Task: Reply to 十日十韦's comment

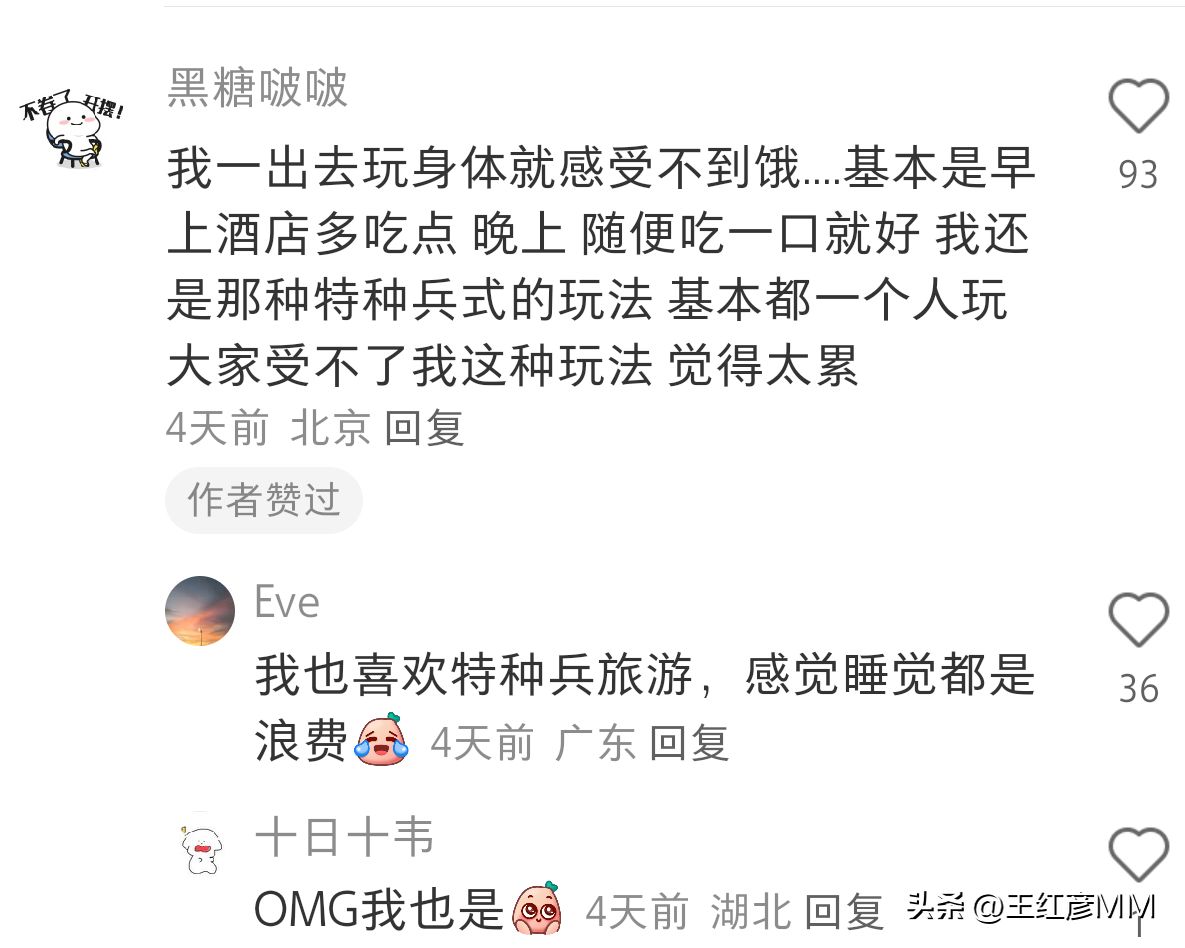Action: (x=845, y=911)
